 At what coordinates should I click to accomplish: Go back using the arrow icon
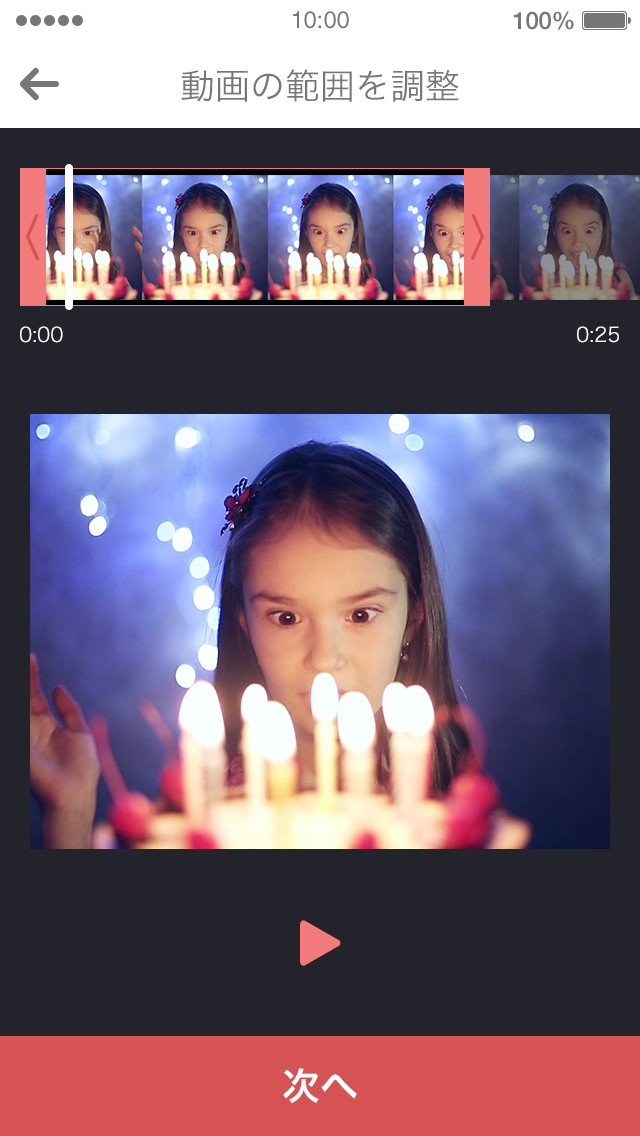click(39, 85)
